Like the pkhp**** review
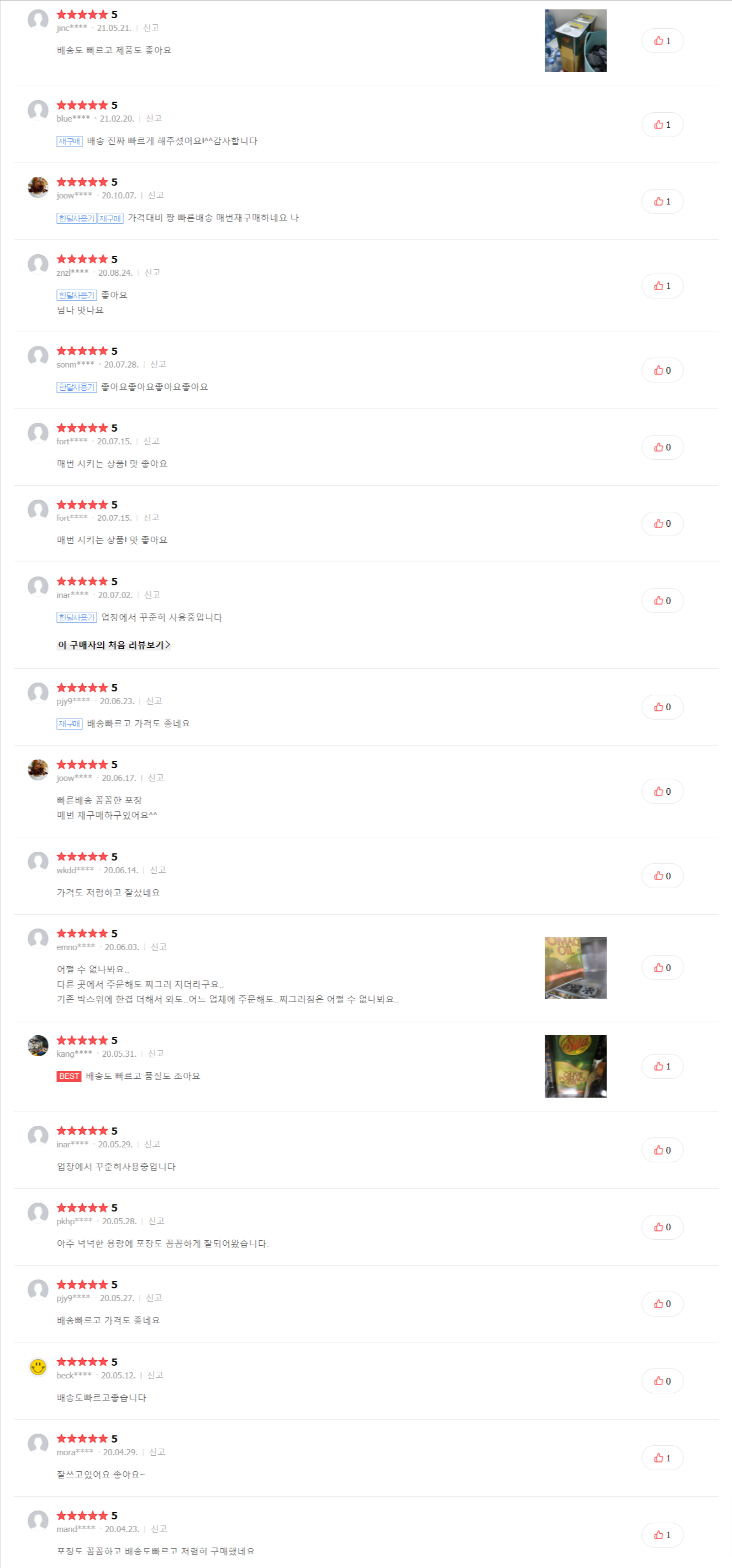This screenshot has height=1568, width=732. tap(662, 1227)
